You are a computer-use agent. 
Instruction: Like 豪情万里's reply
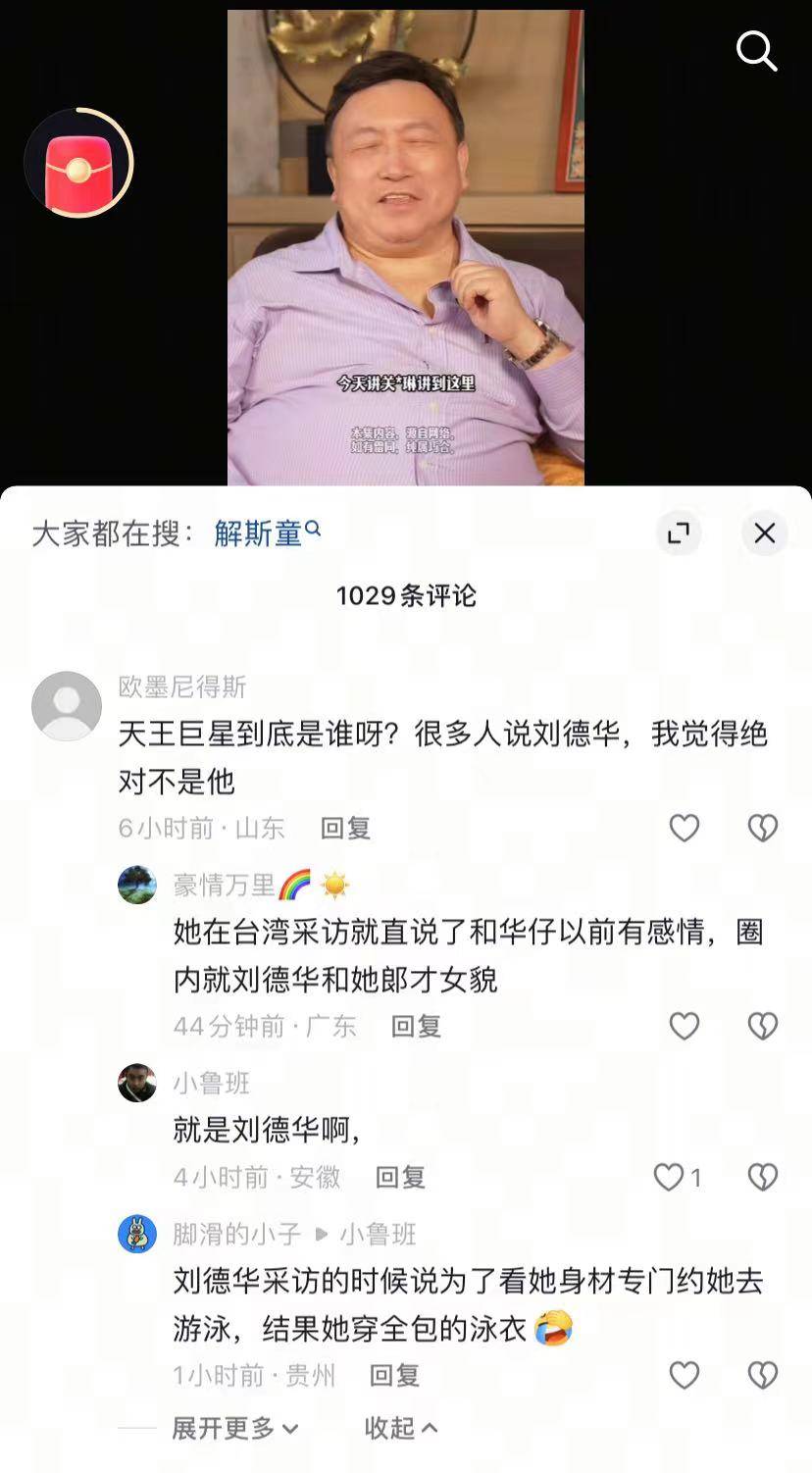click(685, 1027)
